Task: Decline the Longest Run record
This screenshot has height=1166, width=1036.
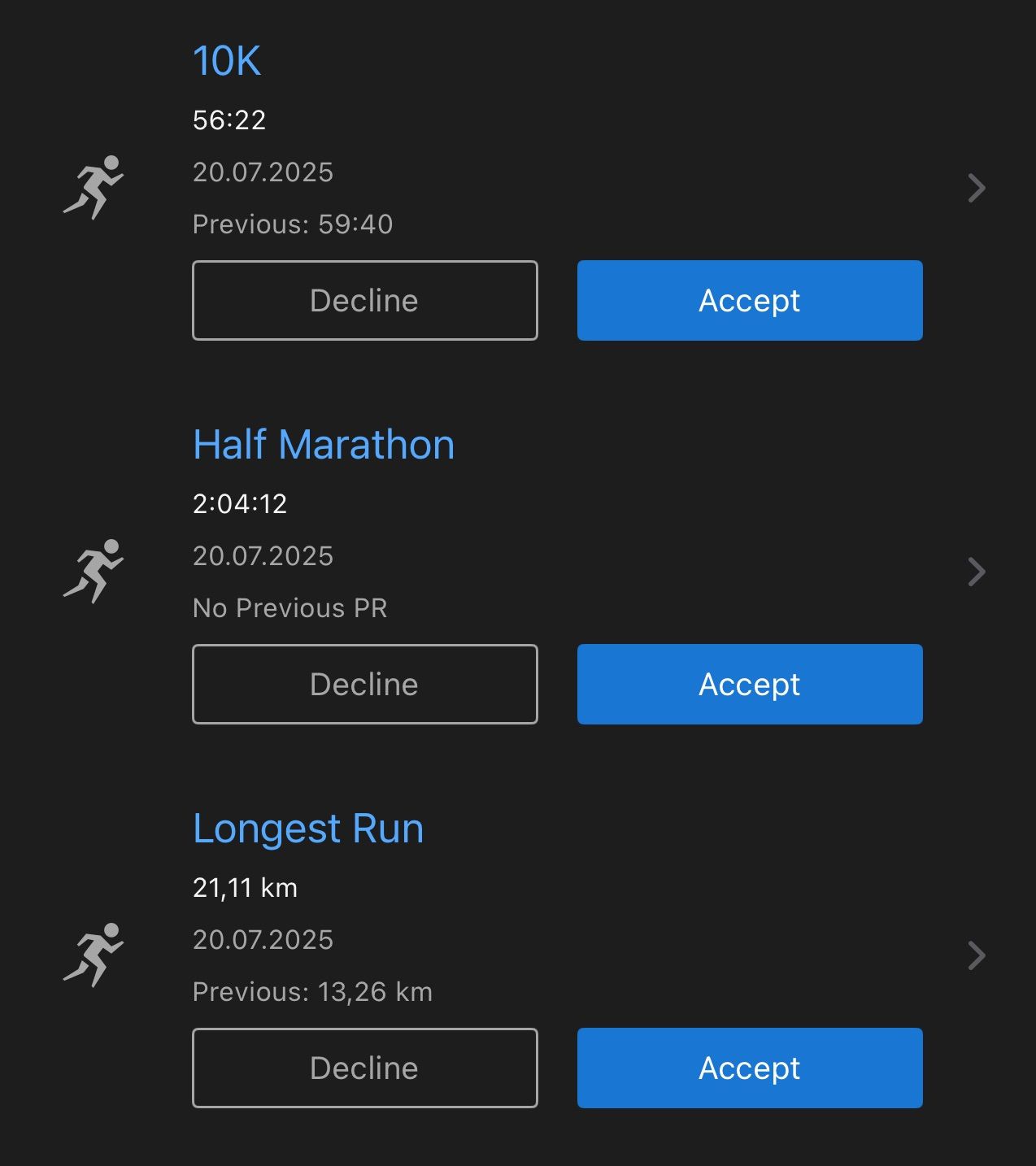Action: tap(364, 1068)
